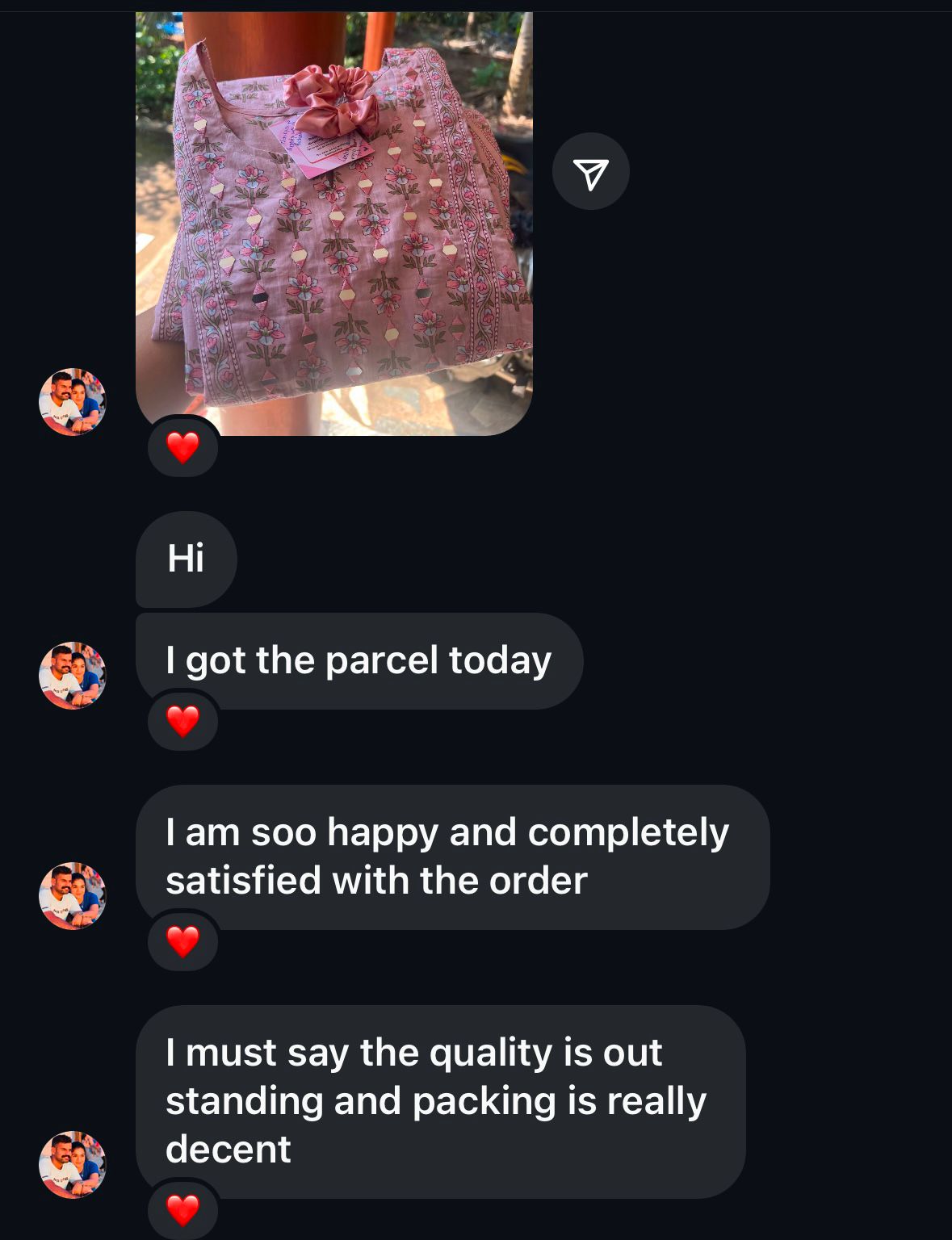Open sender's profile picture beside the photo
Viewport: 952px width, 1240px height.
[73, 402]
